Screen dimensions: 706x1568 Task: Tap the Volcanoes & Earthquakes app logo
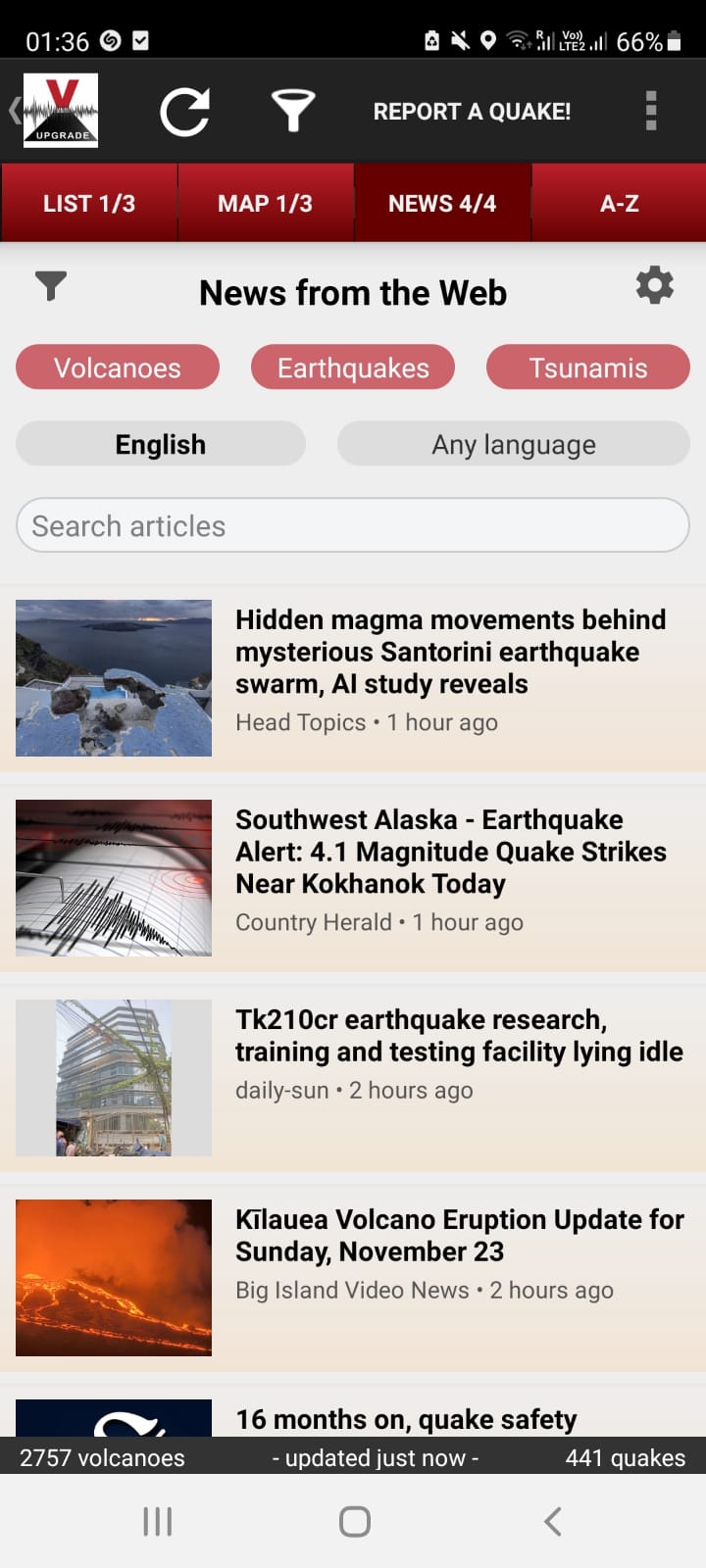coord(63,110)
